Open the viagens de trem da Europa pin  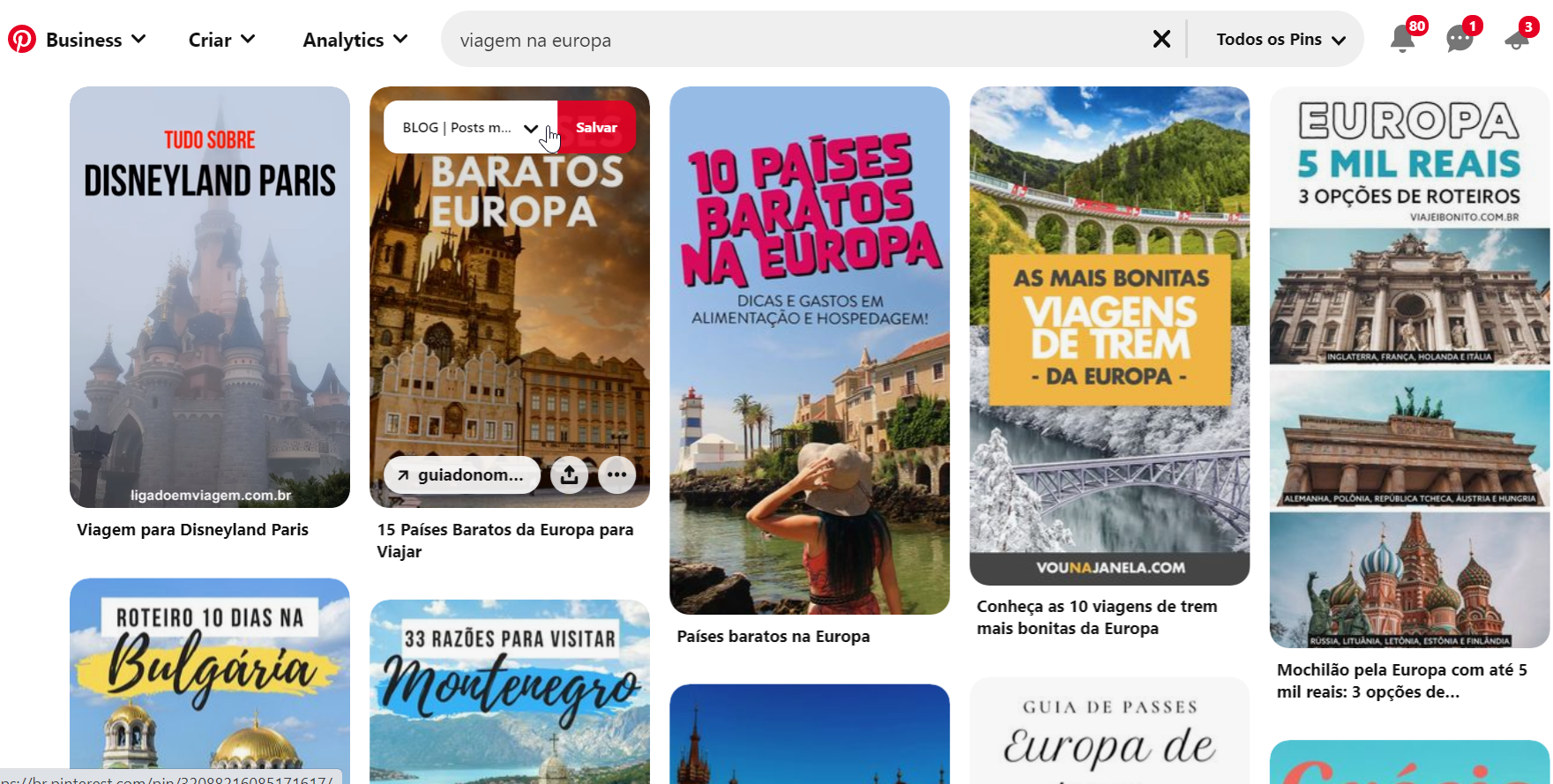click(x=1109, y=335)
